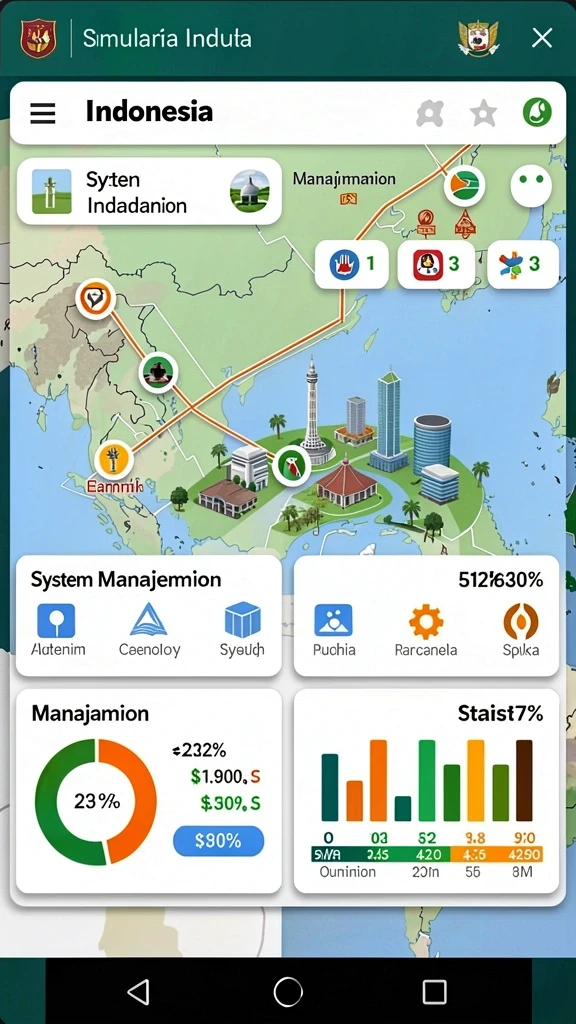Tap the star icon in the Indonesia bar
The width and height of the screenshot is (576, 1024).
(483, 114)
